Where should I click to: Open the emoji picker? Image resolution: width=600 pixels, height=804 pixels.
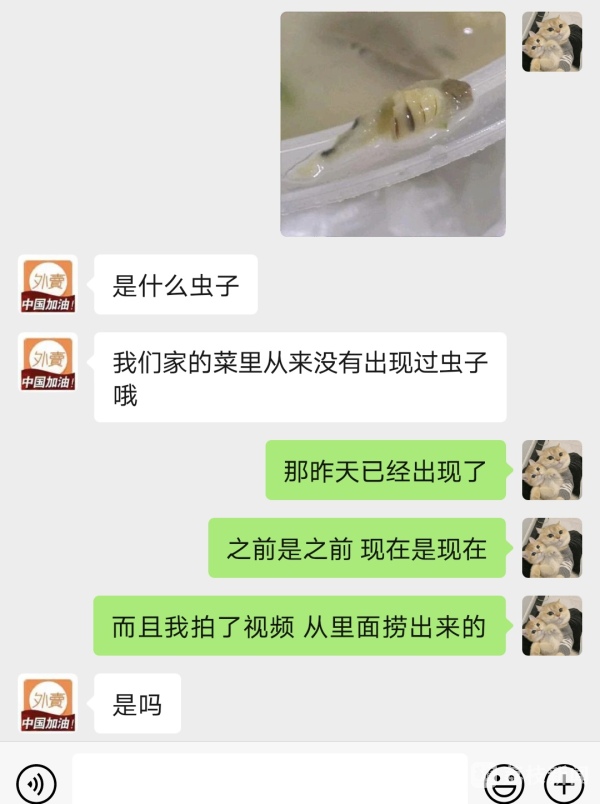(x=504, y=782)
